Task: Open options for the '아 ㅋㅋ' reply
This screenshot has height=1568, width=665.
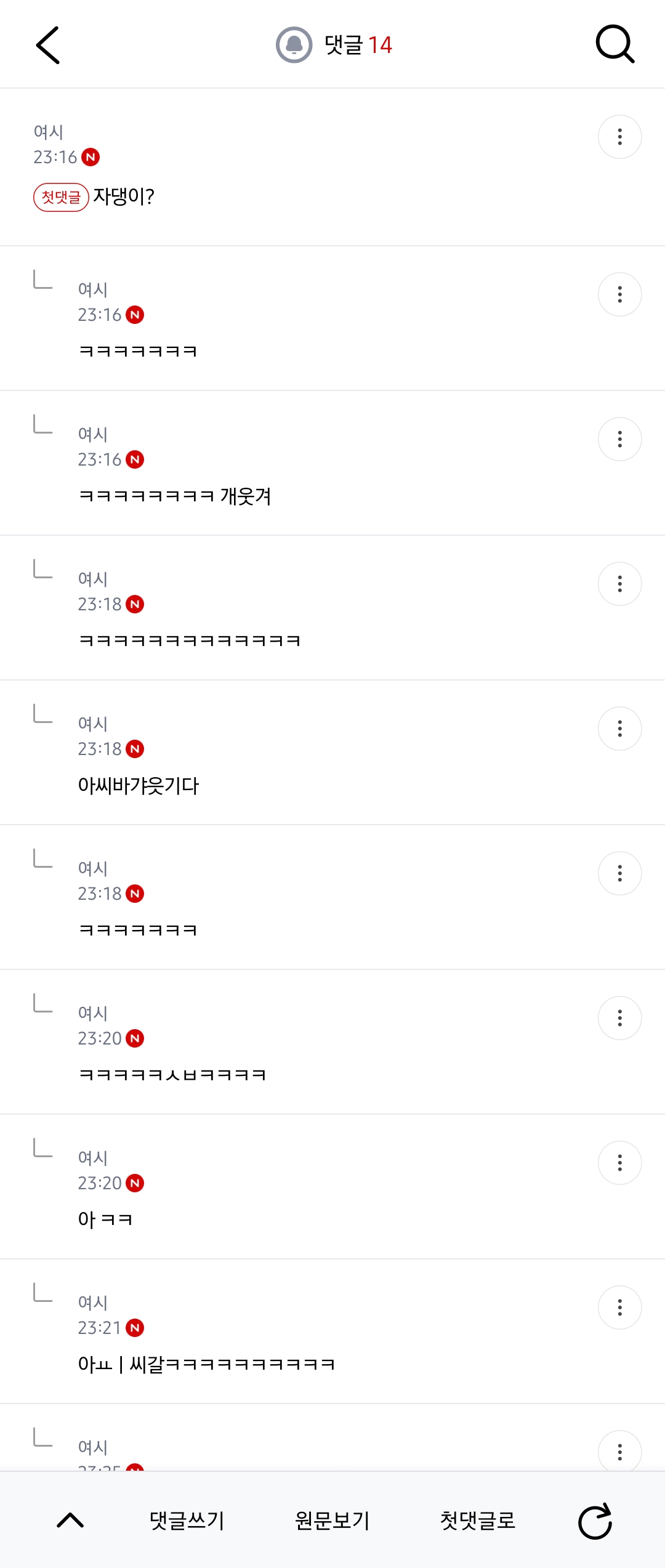Action: coord(619,1163)
